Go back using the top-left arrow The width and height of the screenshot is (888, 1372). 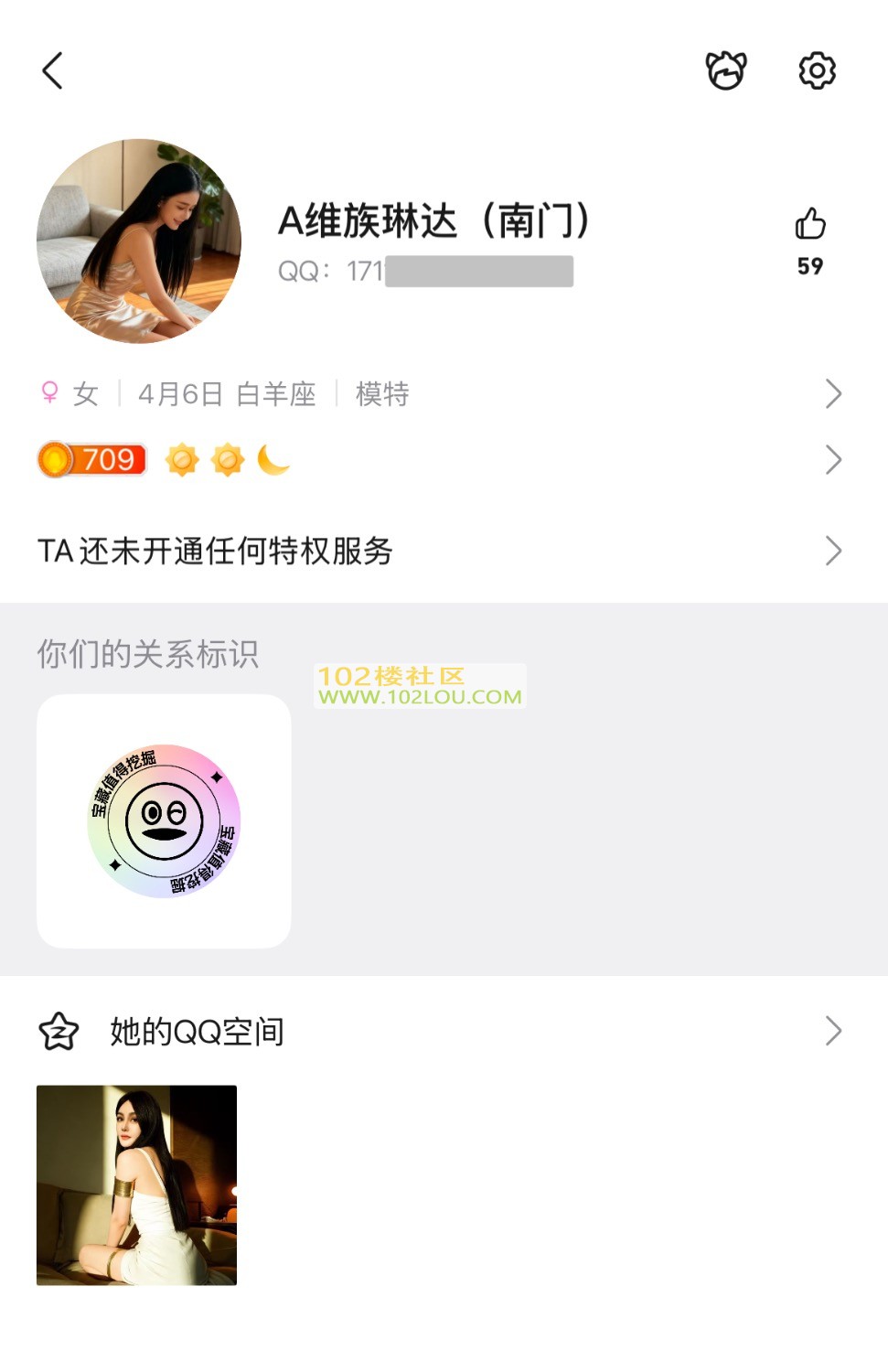53,70
